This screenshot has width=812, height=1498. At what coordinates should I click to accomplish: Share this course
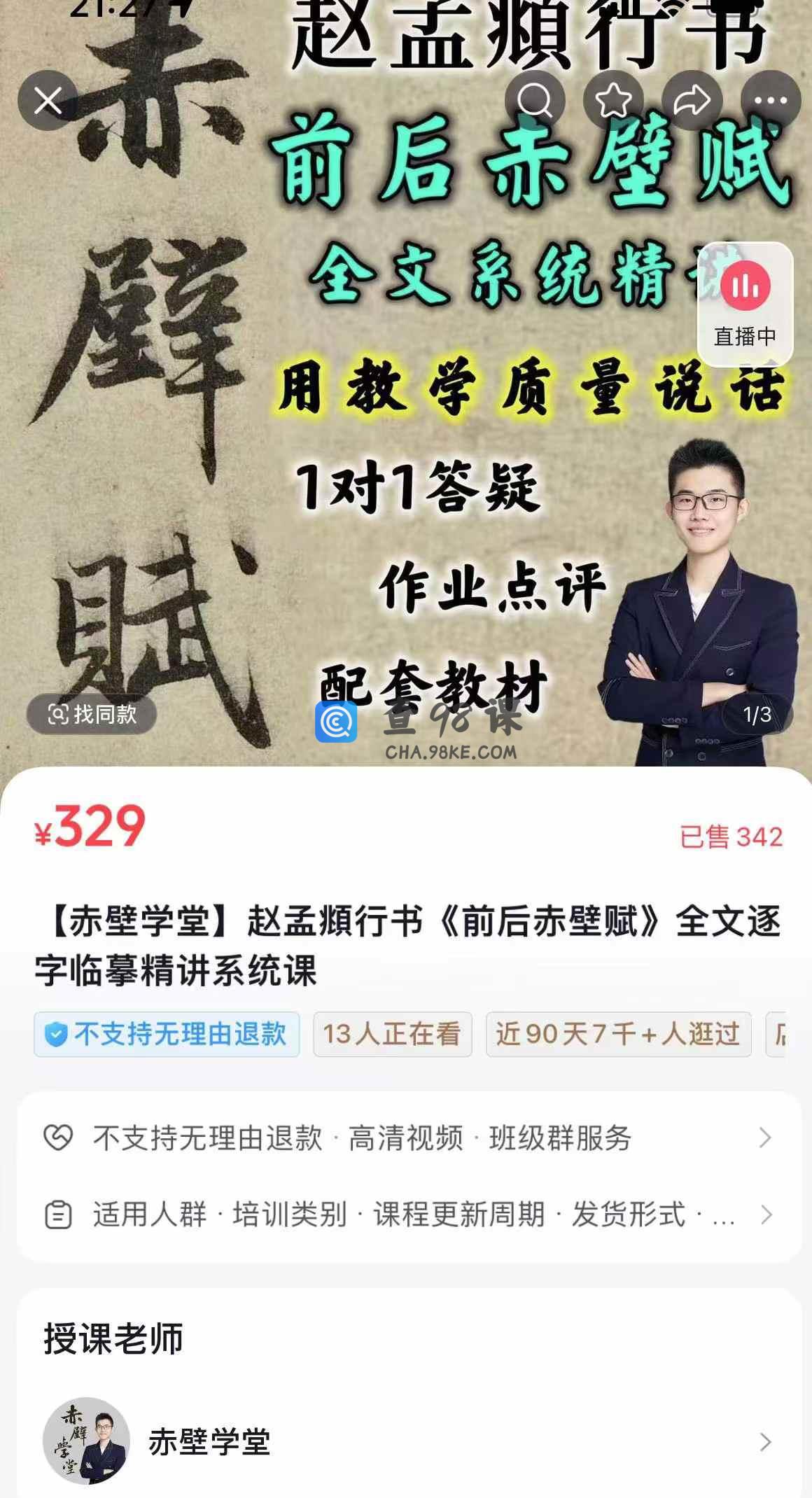point(692,101)
